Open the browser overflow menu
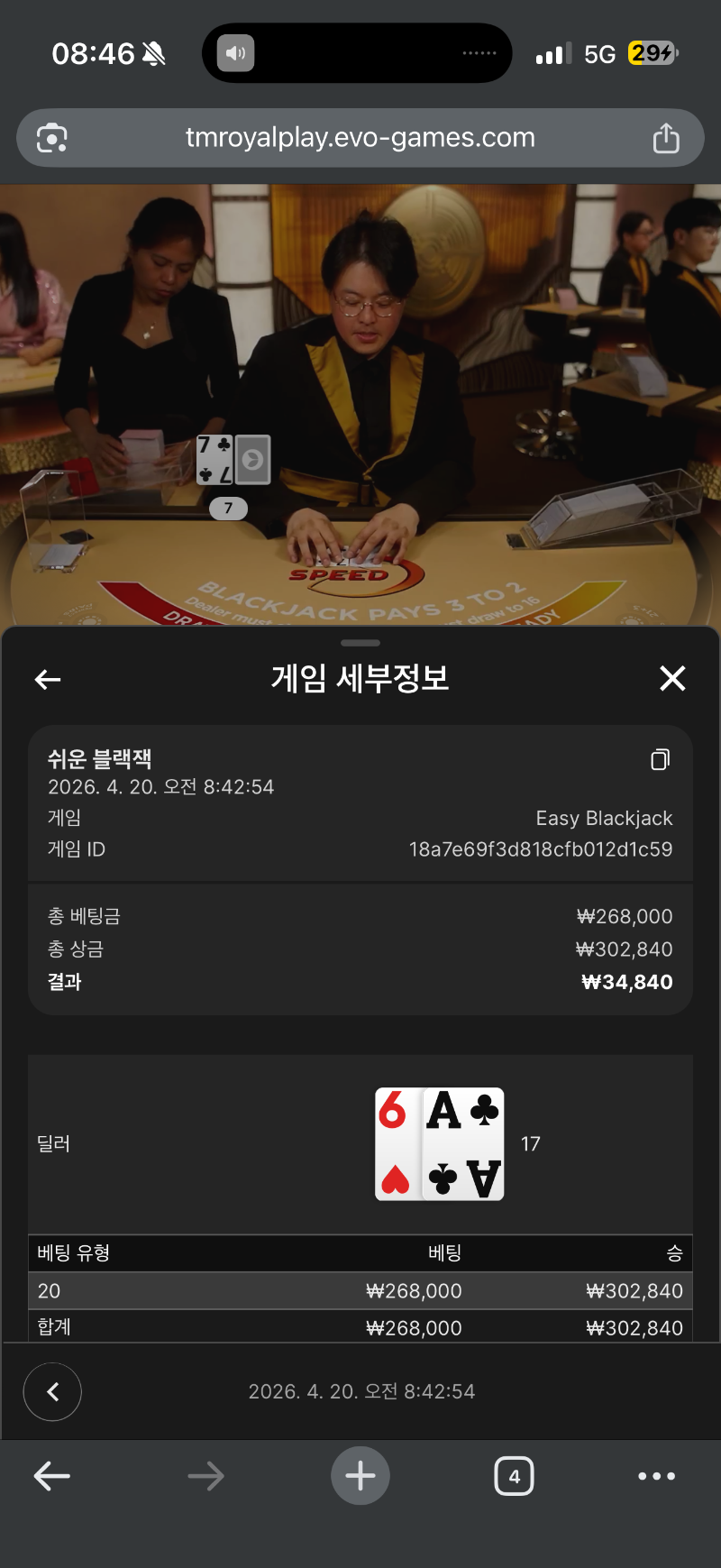721x1568 pixels. coord(656,1476)
